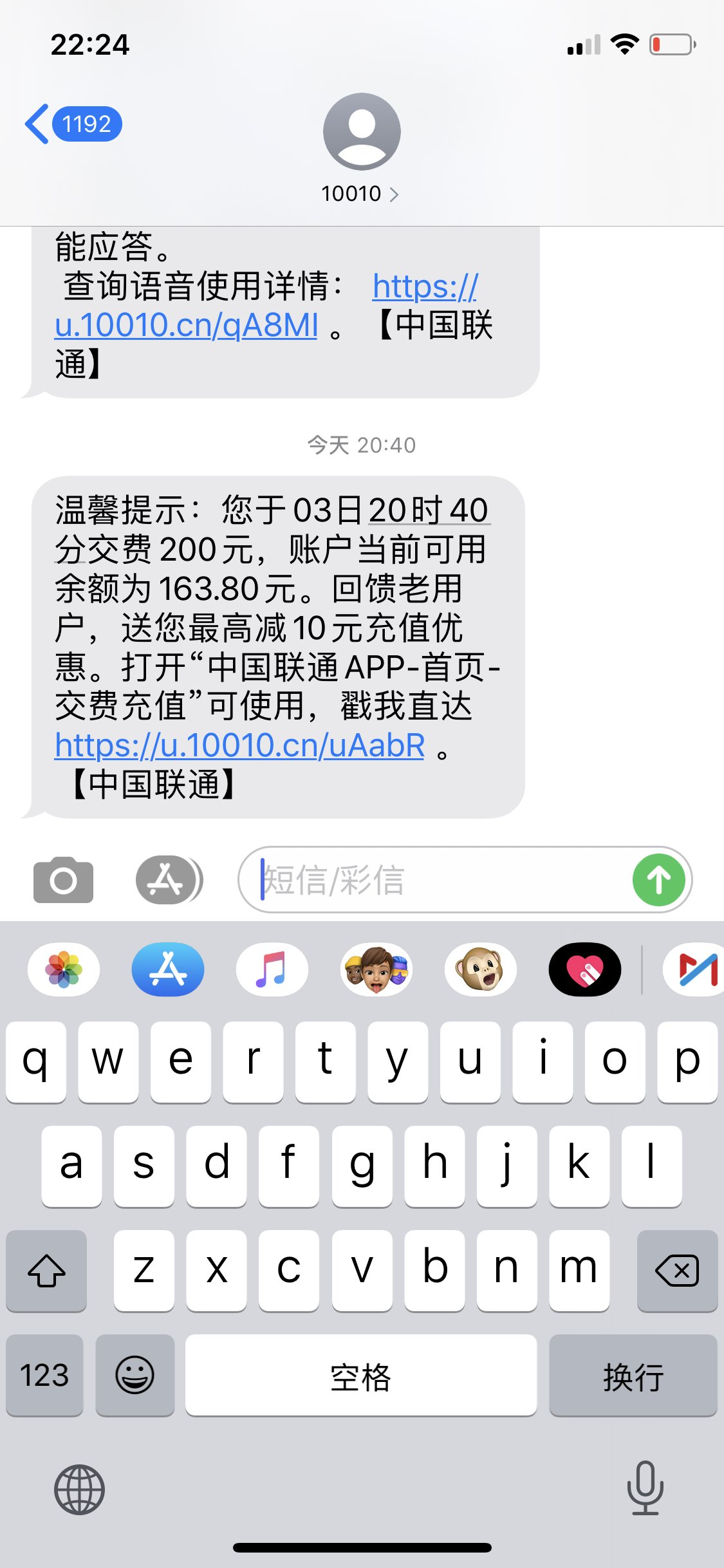
Task: Open the Memoji stickers icon
Action: (376, 969)
